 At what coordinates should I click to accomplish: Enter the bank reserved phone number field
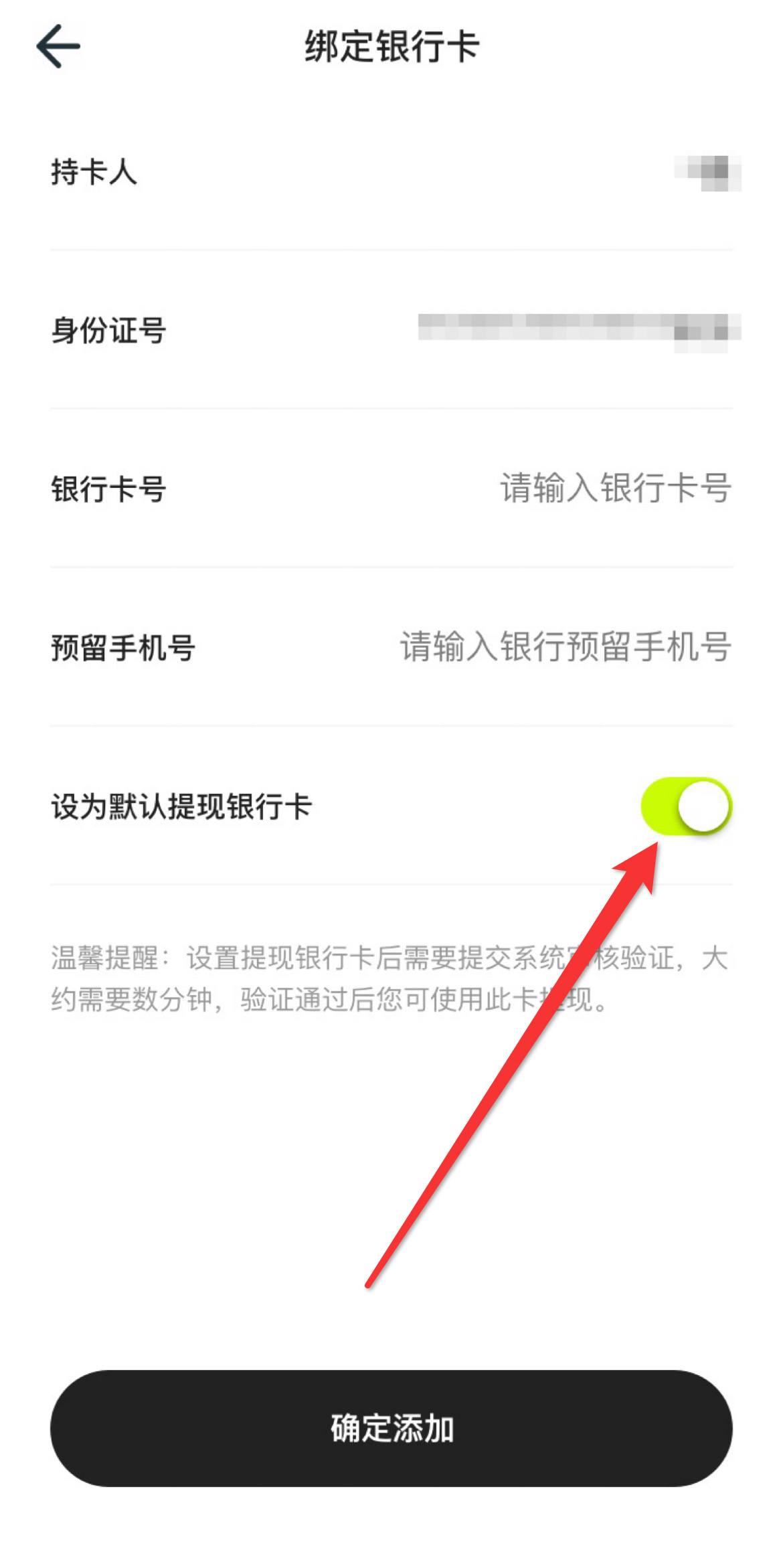click(565, 646)
